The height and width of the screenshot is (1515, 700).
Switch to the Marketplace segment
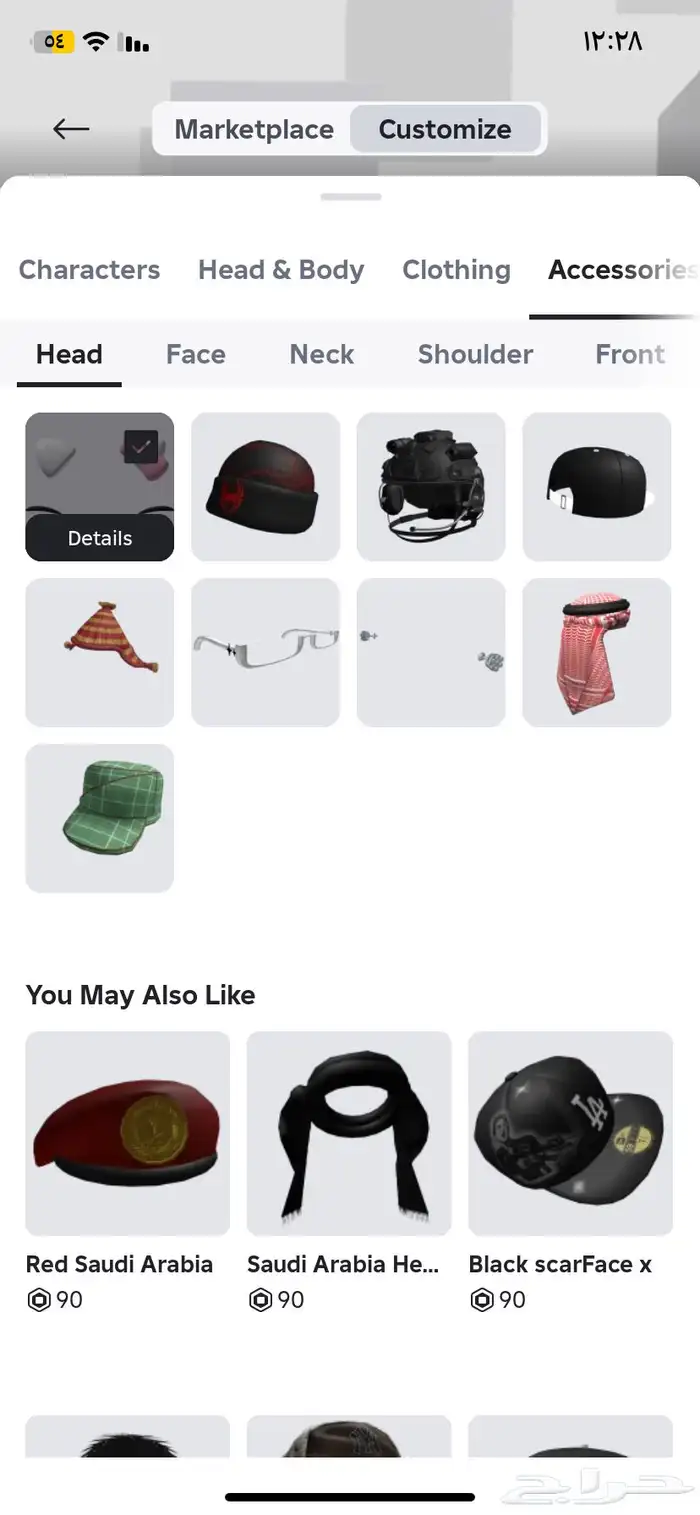click(253, 129)
